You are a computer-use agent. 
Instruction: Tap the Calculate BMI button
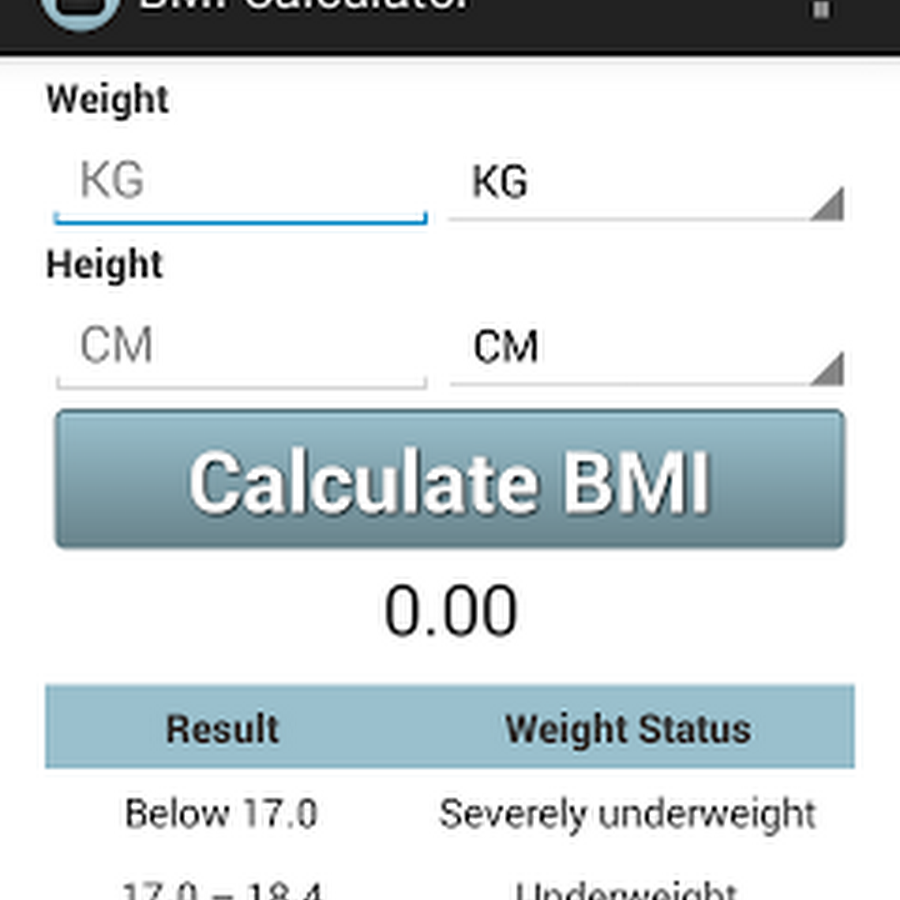449,480
